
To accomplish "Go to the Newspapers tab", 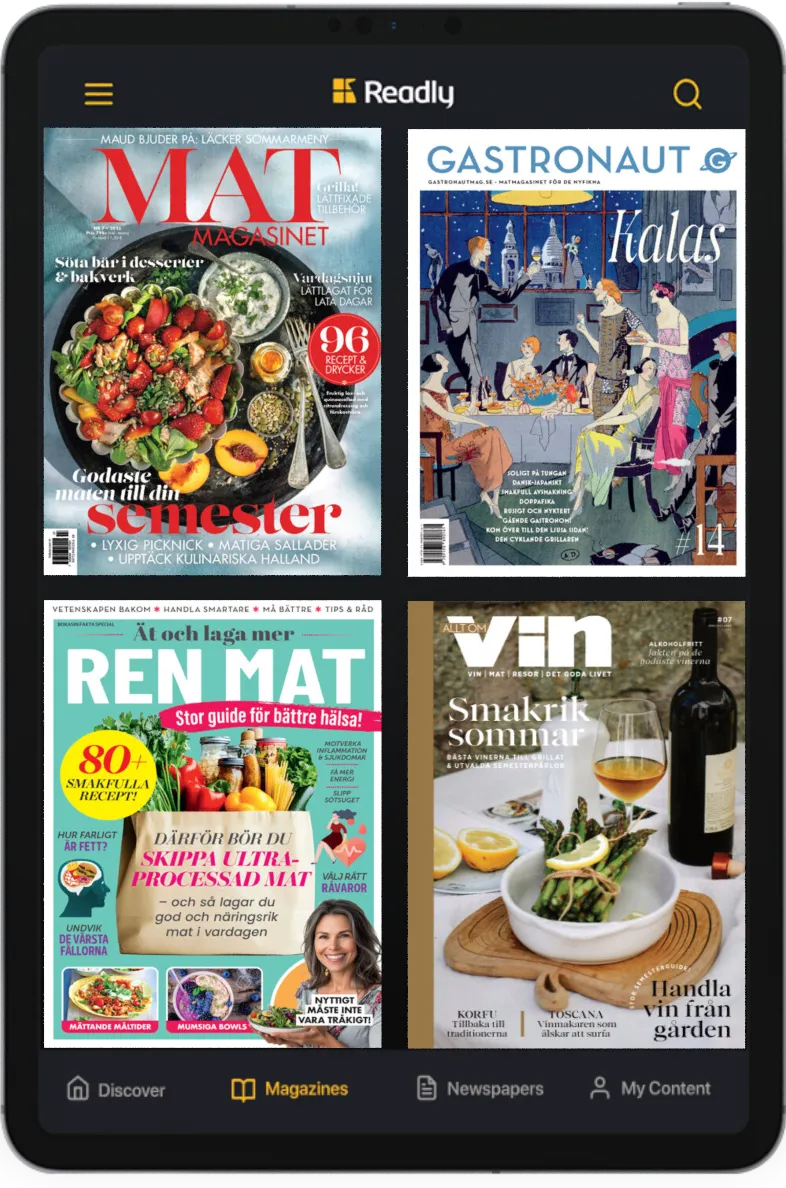I will click(x=479, y=1089).
